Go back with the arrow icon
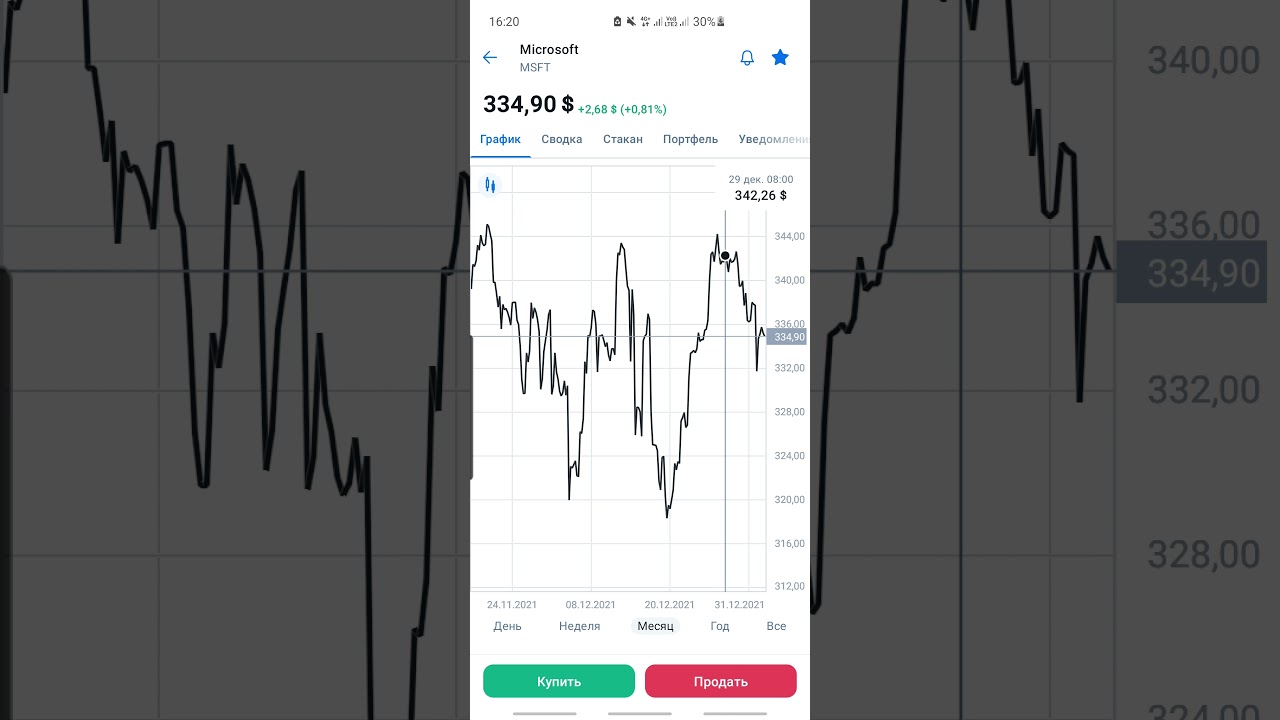This screenshot has height=720, width=1280. click(490, 58)
